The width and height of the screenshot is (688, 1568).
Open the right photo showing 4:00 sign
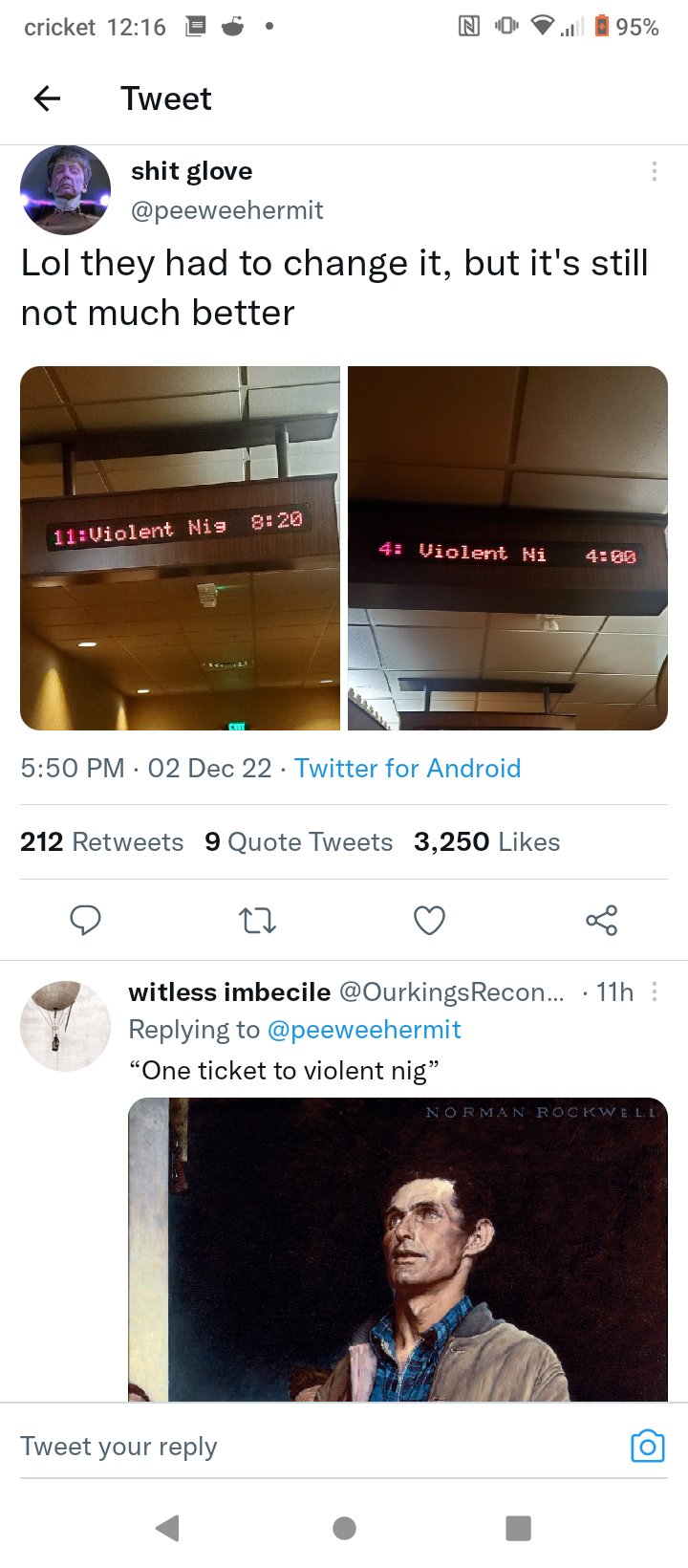[x=507, y=548]
